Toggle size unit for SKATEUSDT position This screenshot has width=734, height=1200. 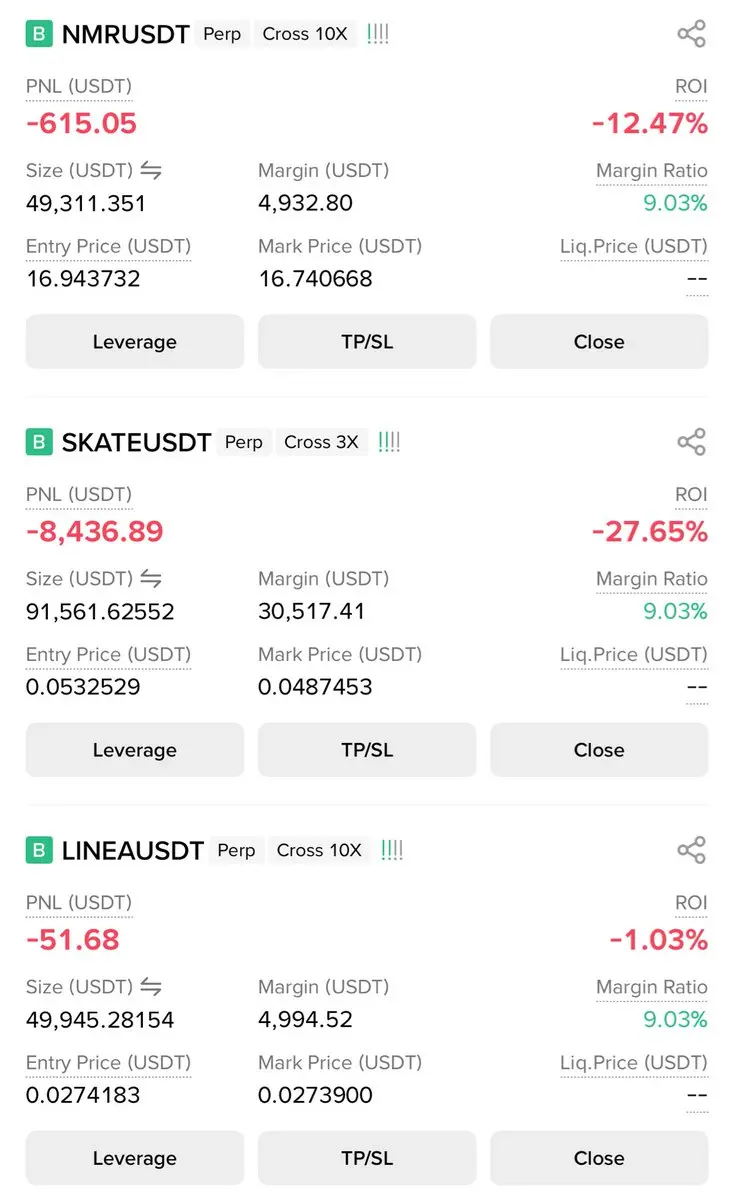pyautogui.click(x=151, y=579)
